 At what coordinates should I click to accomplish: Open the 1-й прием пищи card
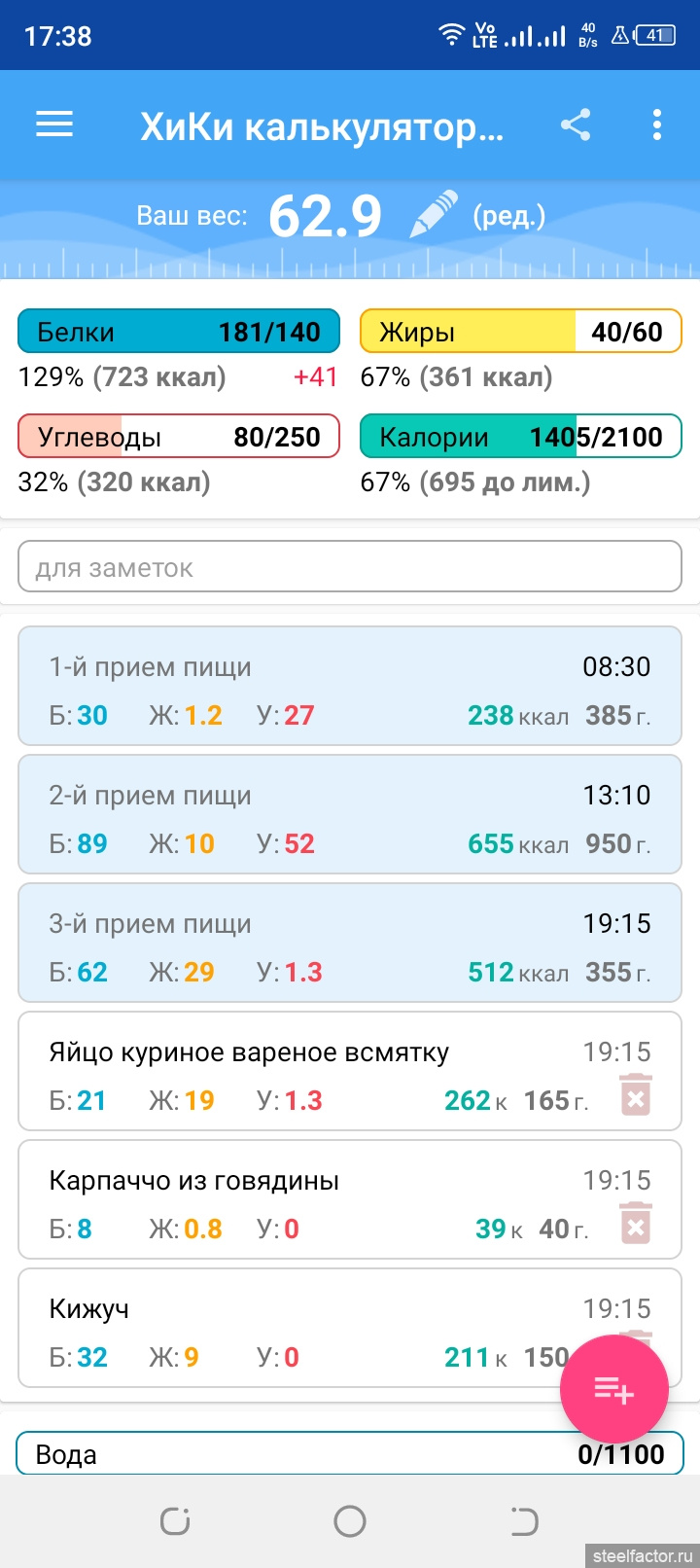click(x=350, y=687)
